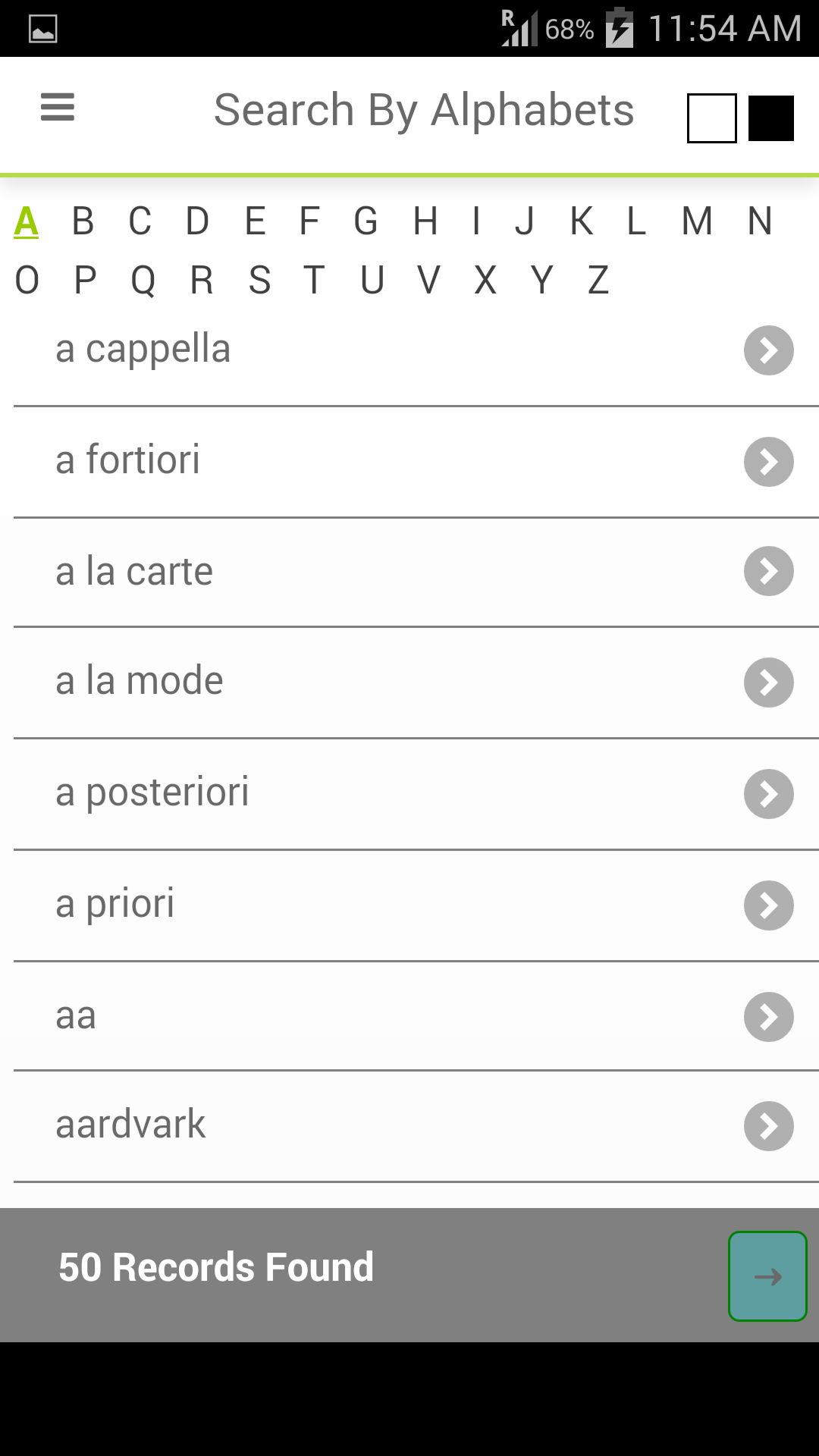Switch word list to letter Z
Viewport: 819px width, 1456px height.
pos(598,280)
